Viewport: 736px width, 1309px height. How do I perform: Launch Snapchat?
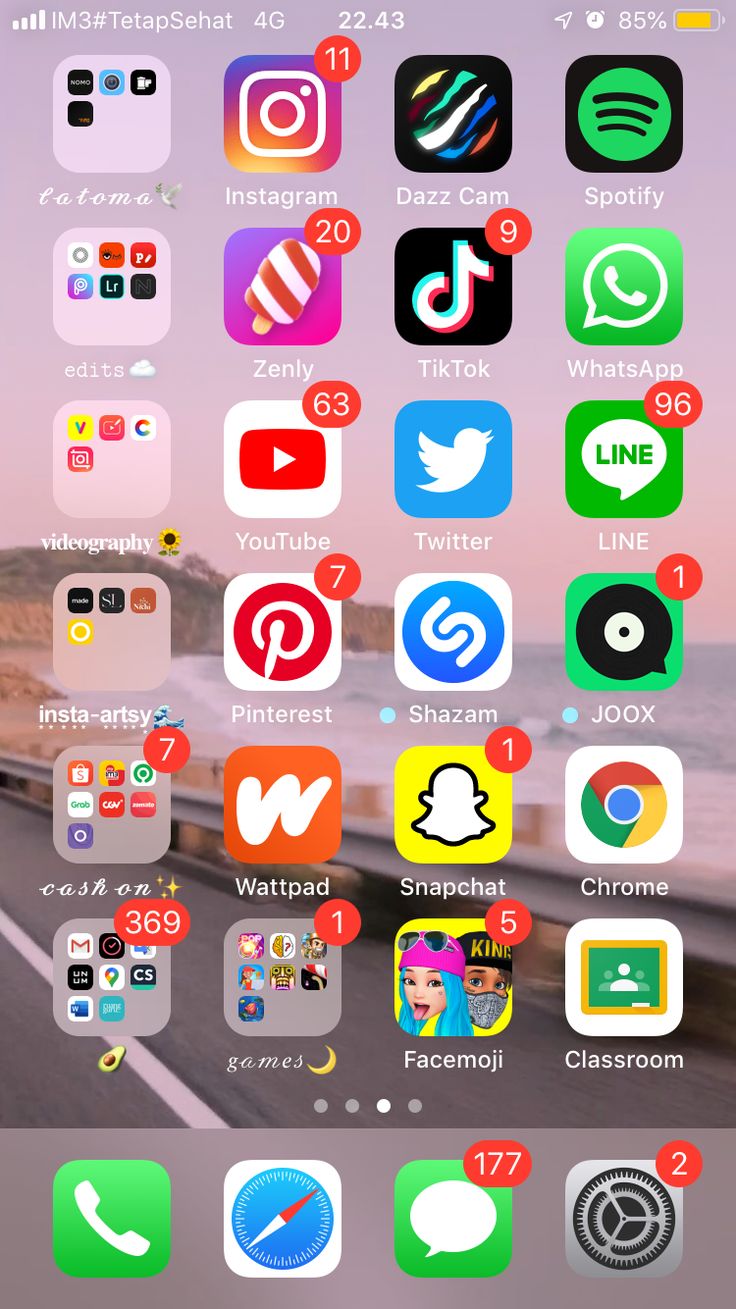[x=453, y=803]
